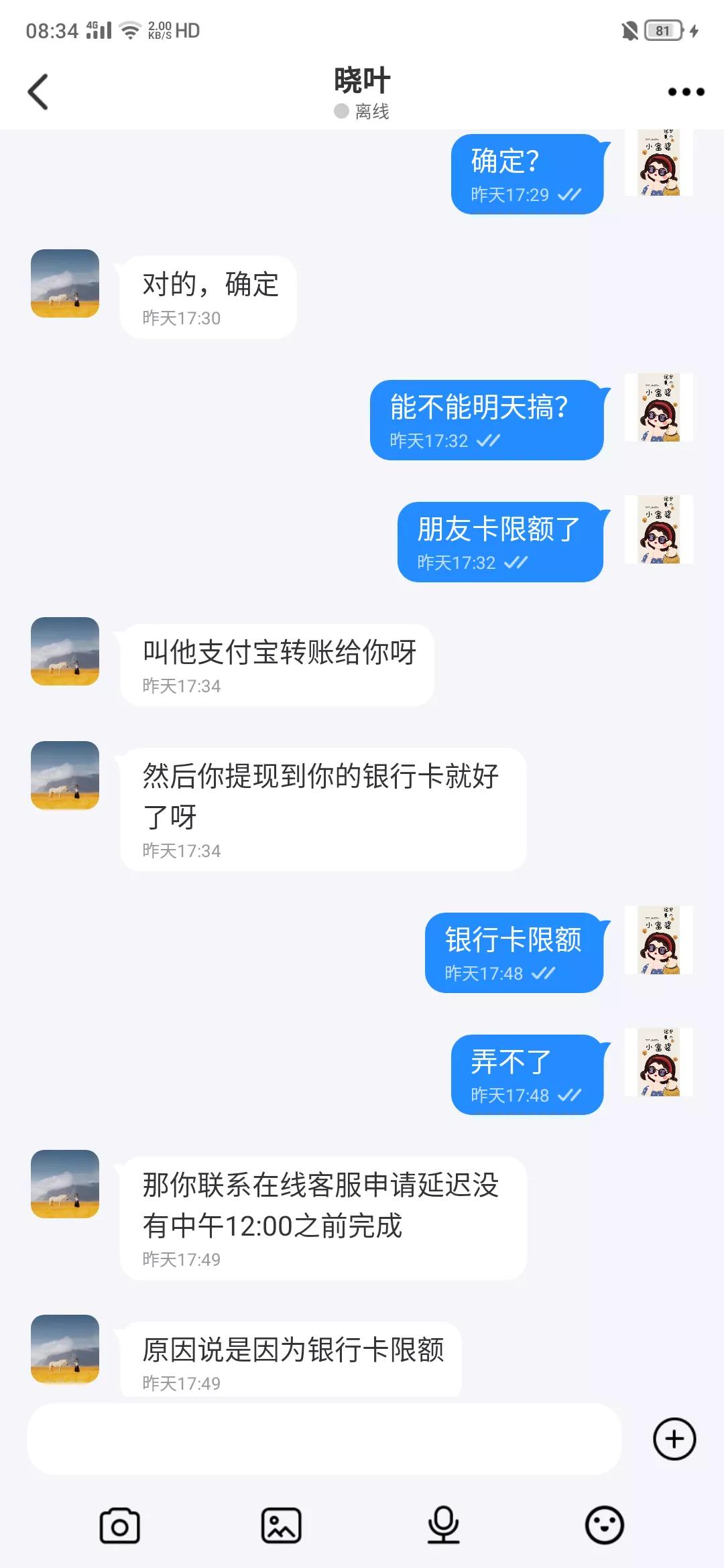Viewport: 724px width, 1568px height.
Task: Tap the back arrow to leave chat
Action: pos(38,91)
